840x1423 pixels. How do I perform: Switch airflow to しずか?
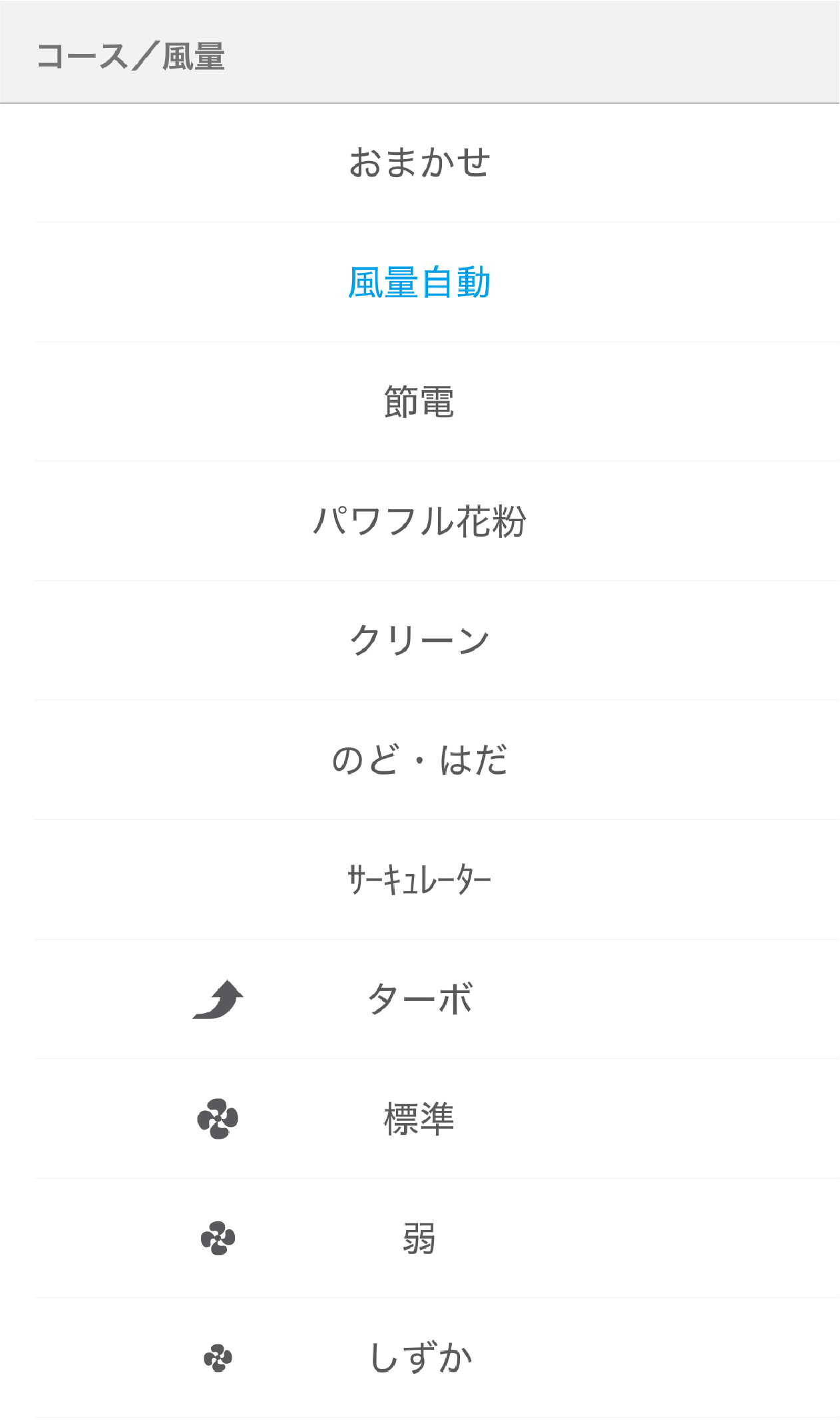click(x=419, y=1358)
